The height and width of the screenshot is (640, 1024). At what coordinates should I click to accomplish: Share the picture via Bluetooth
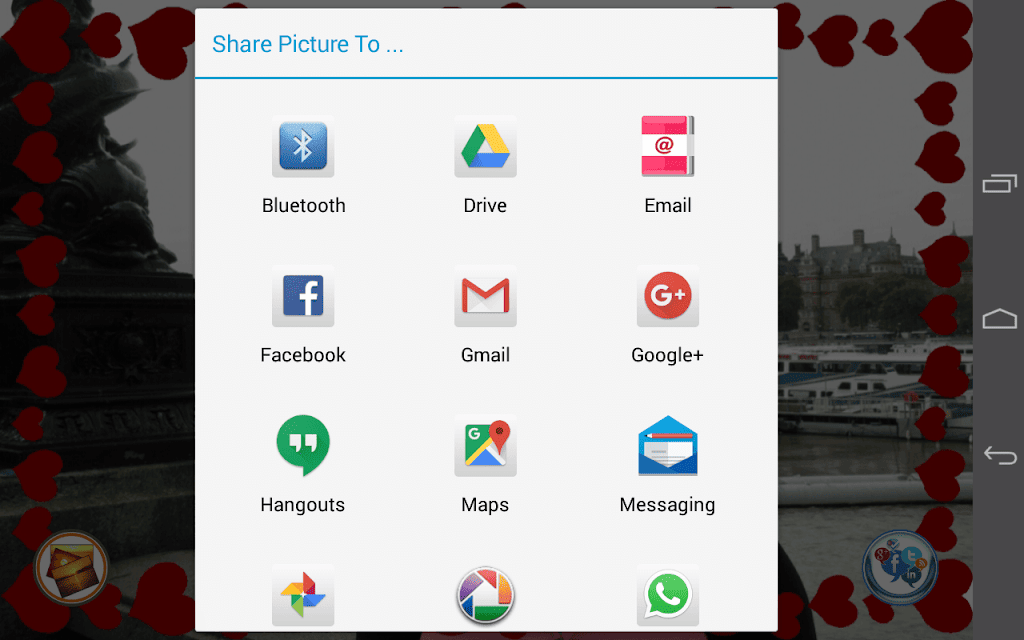pyautogui.click(x=303, y=165)
